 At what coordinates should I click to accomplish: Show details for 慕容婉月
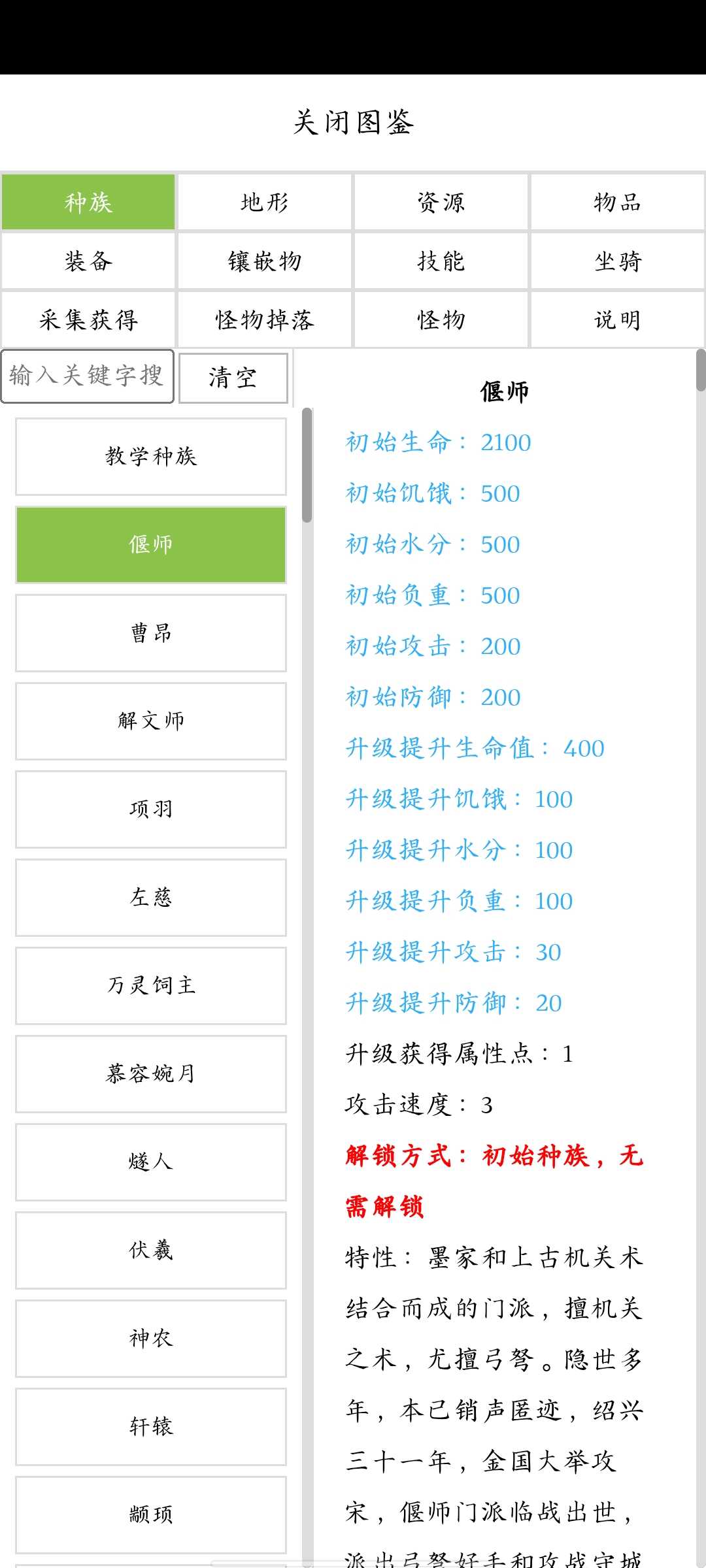(151, 1074)
